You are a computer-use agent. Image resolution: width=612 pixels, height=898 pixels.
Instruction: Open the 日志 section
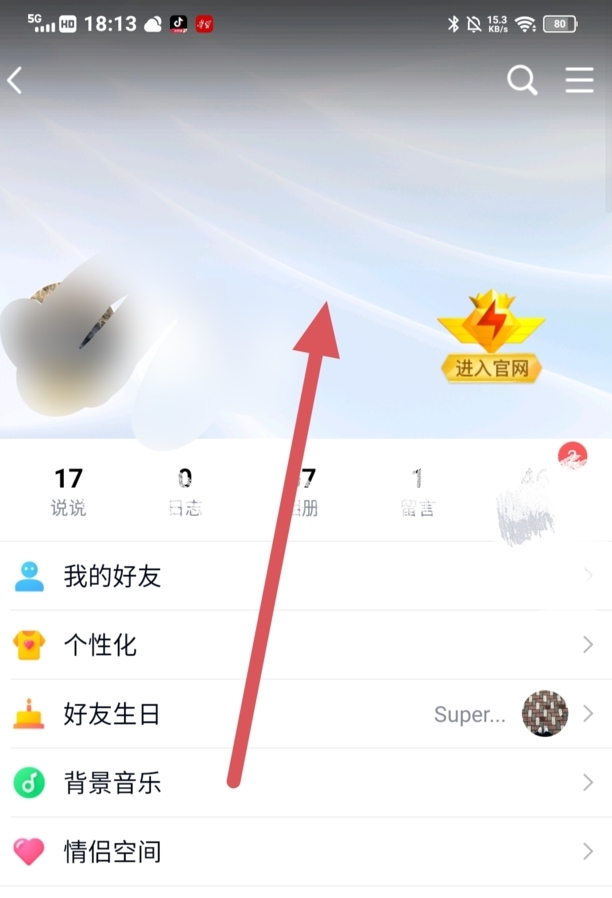pos(185,491)
